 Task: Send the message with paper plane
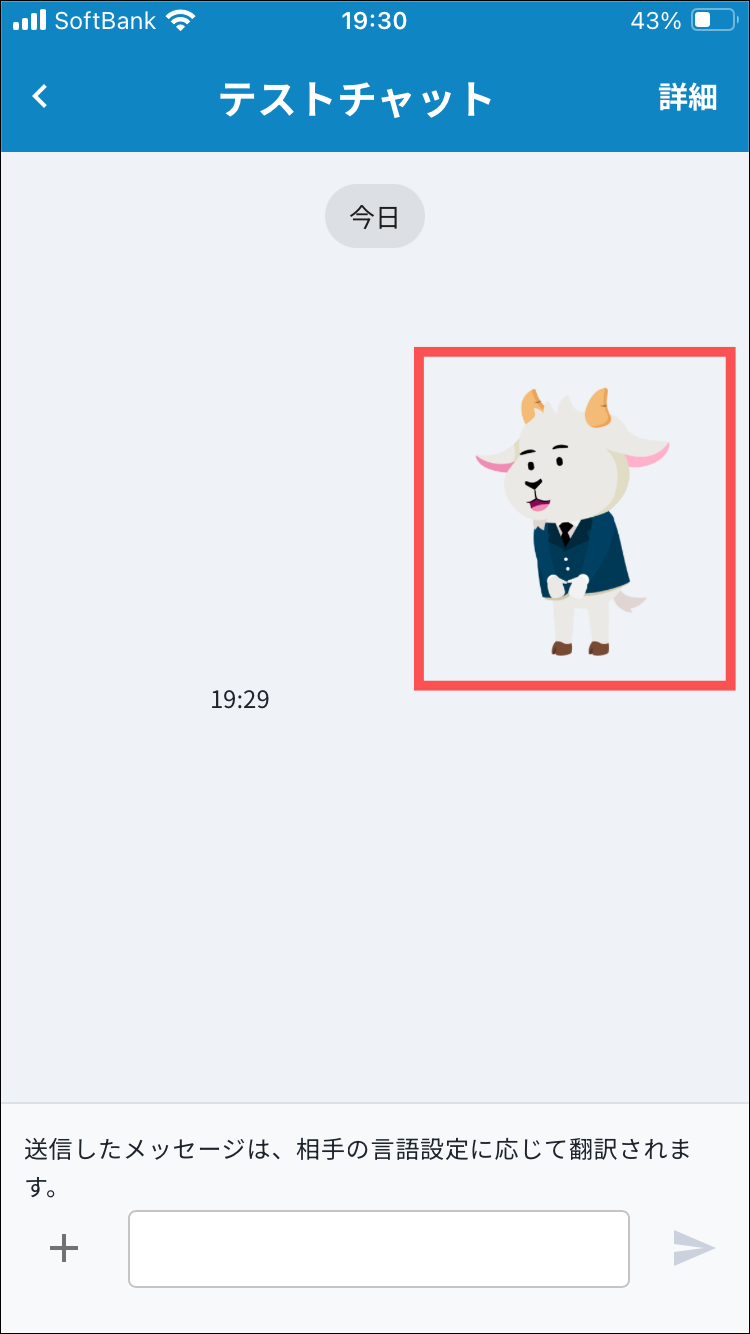tap(693, 1248)
